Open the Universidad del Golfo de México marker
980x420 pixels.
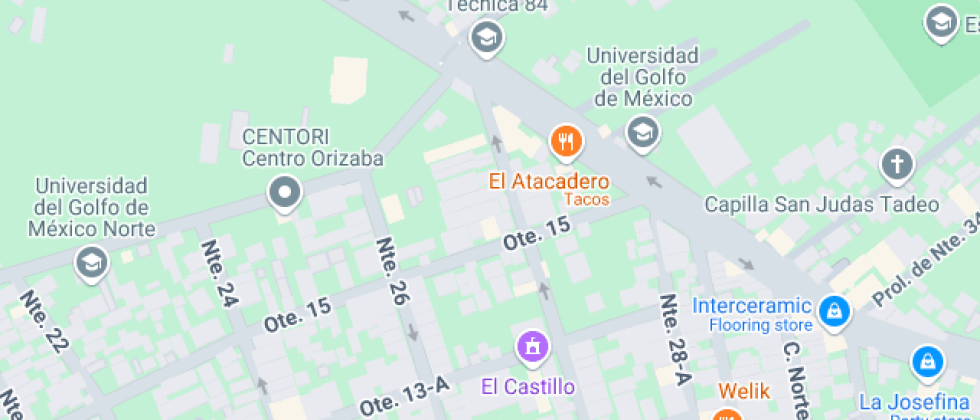pyautogui.click(x=642, y=130)
